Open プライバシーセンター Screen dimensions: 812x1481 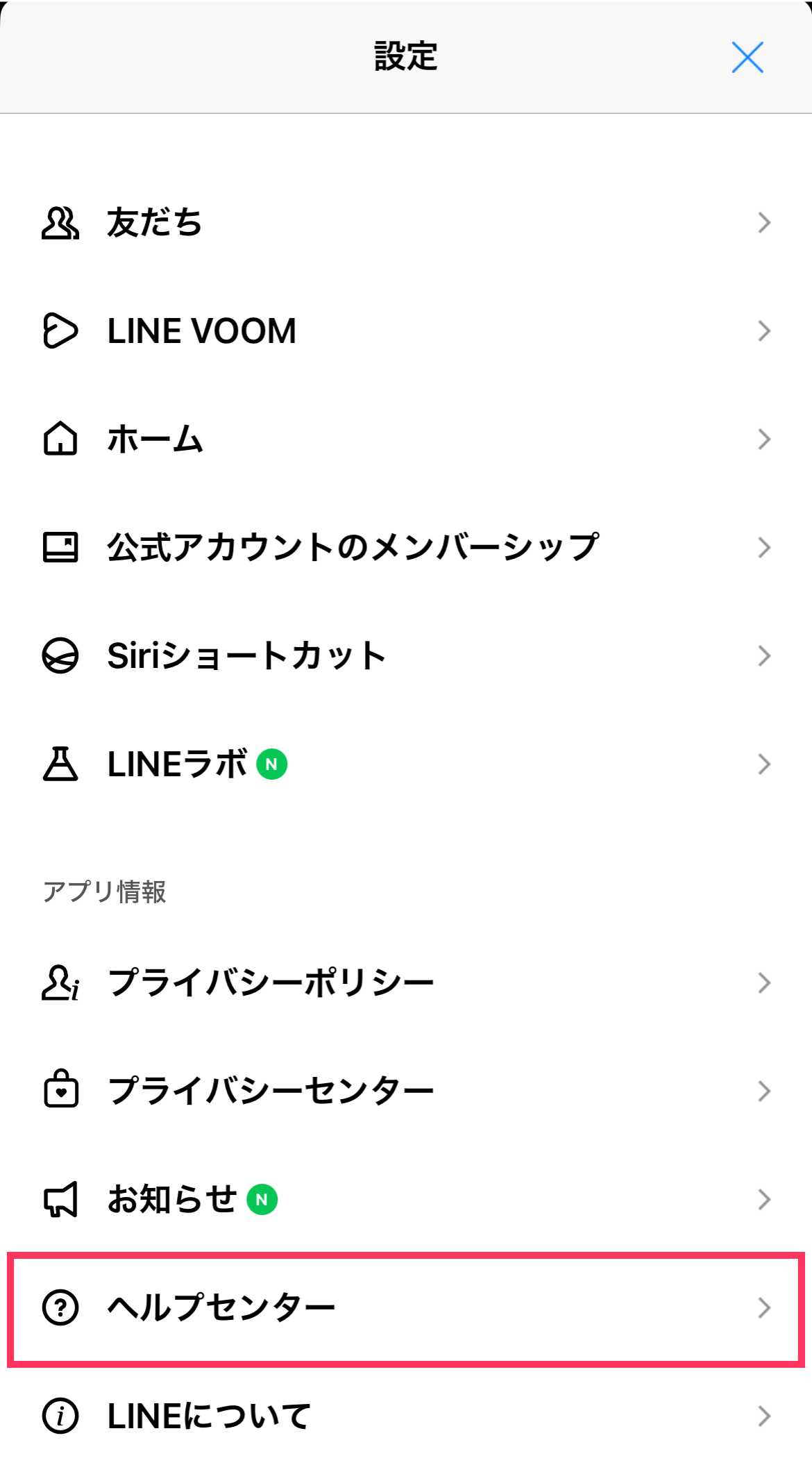[x=406, y=1091]
